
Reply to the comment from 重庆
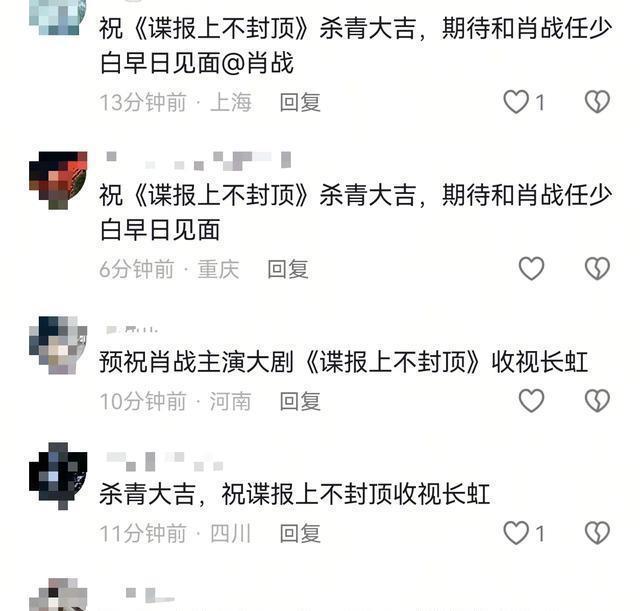pos(288,269)
